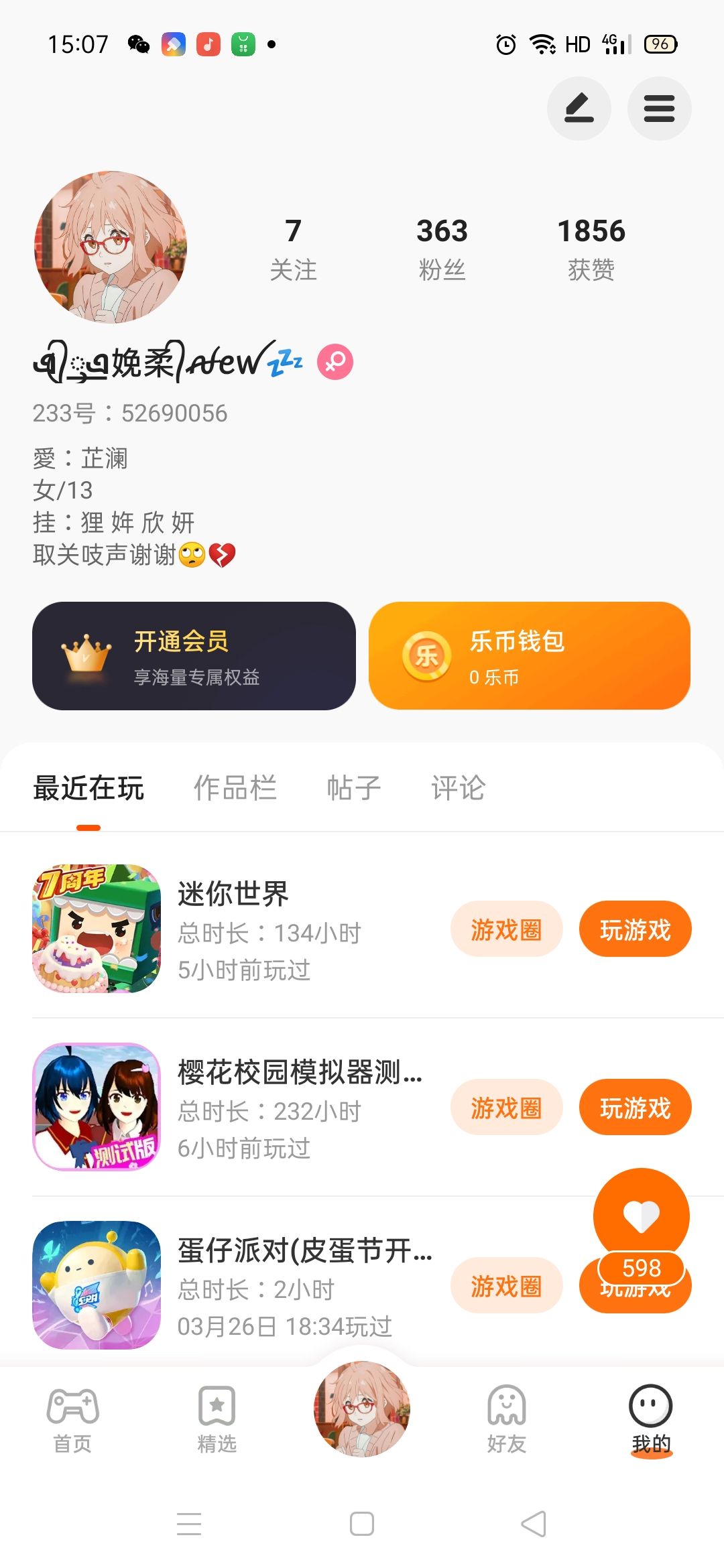
Task: Tap 玩游戏 for 樱花校园模拟器
Action: tap(635, 1108)
